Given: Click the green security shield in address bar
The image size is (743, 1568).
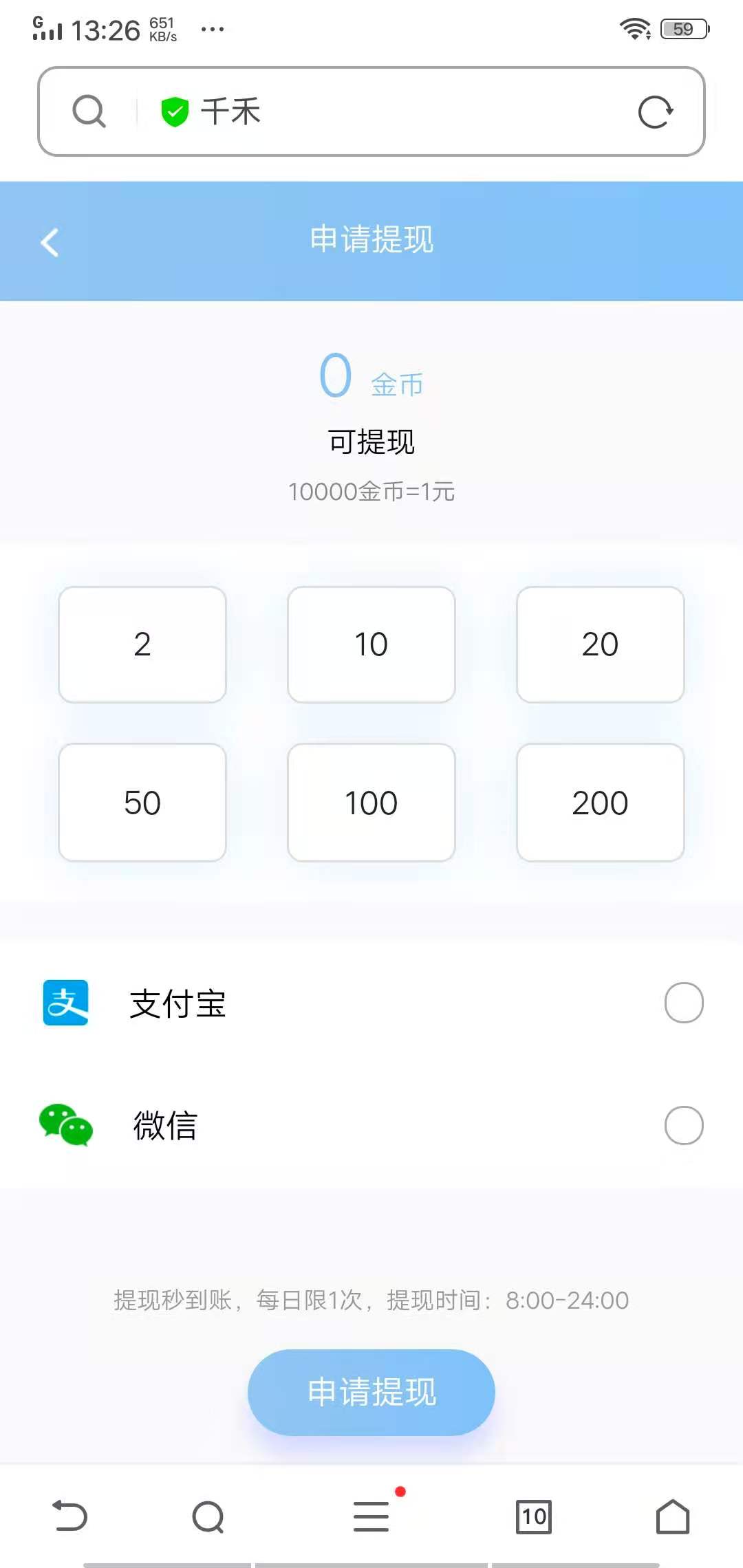Looking at the screenshot, I should [x=174, y=111].
